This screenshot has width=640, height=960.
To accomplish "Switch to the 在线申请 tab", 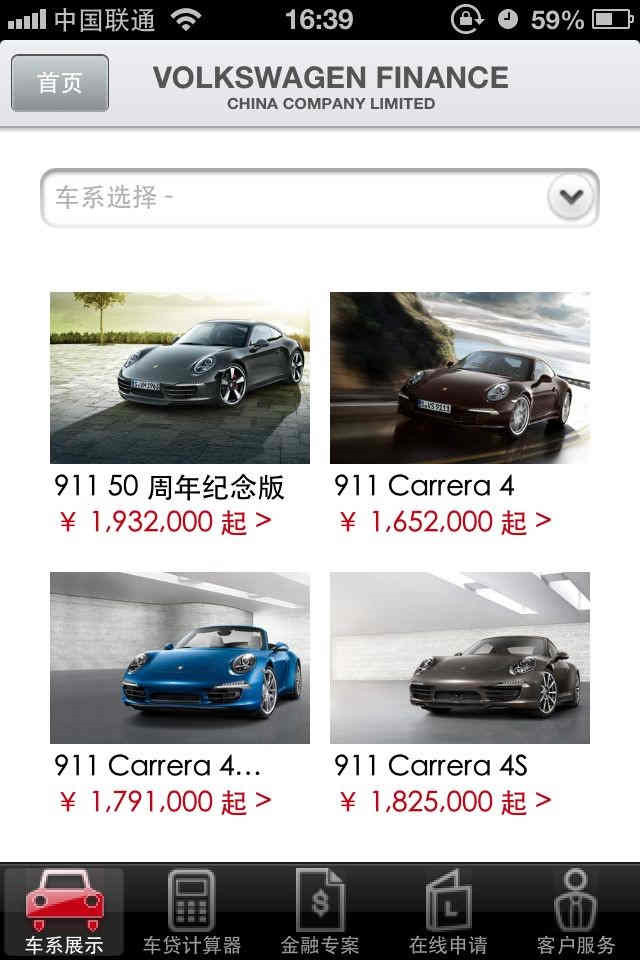I will 448,912.
